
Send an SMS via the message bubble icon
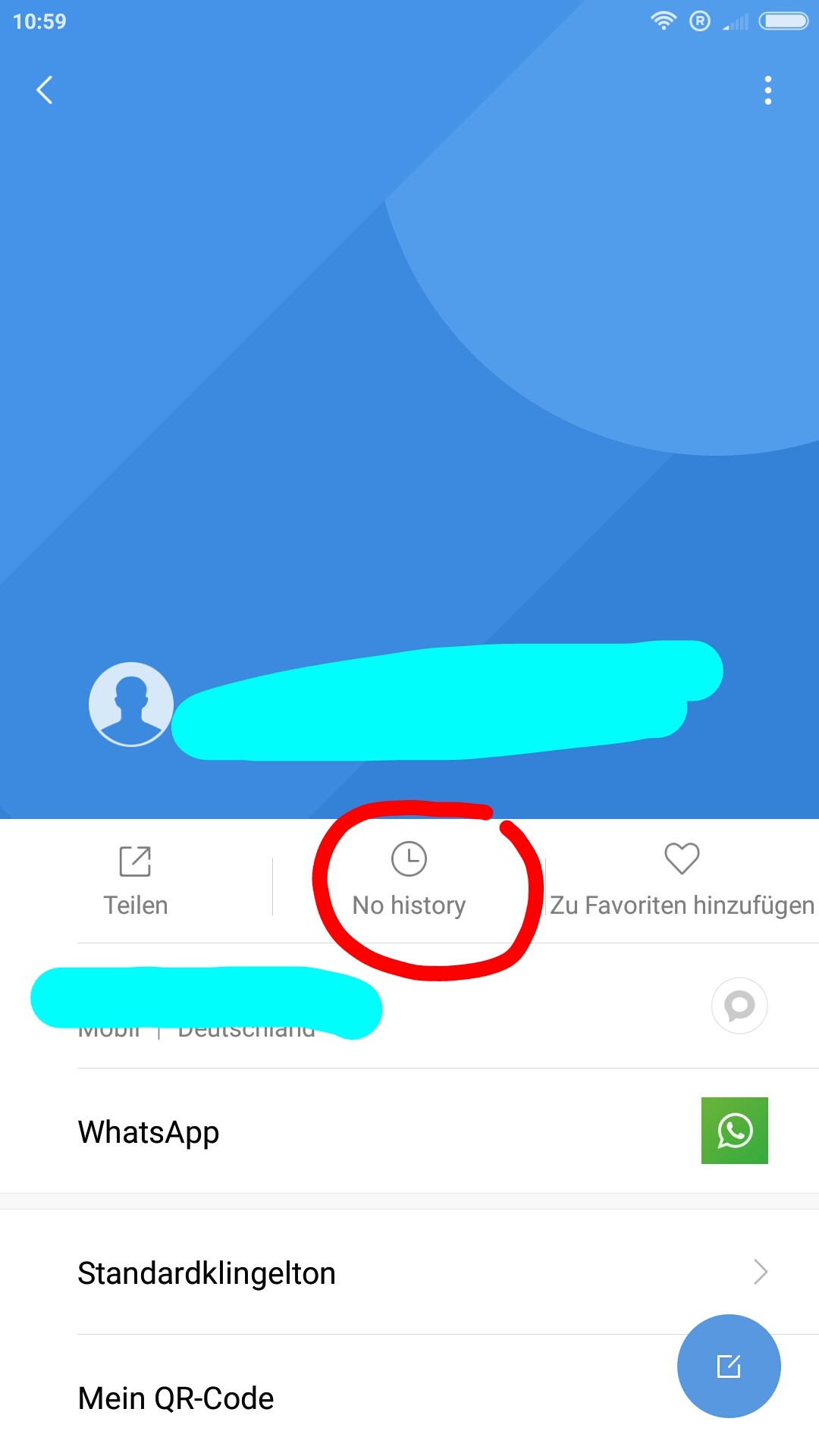coord(739,1006)
